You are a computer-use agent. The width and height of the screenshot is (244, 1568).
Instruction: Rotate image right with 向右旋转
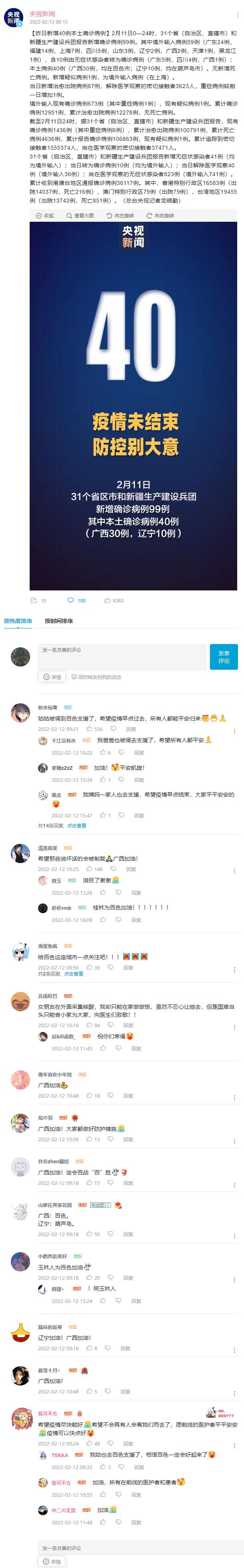pyautogui.click(x=160, y=215)
